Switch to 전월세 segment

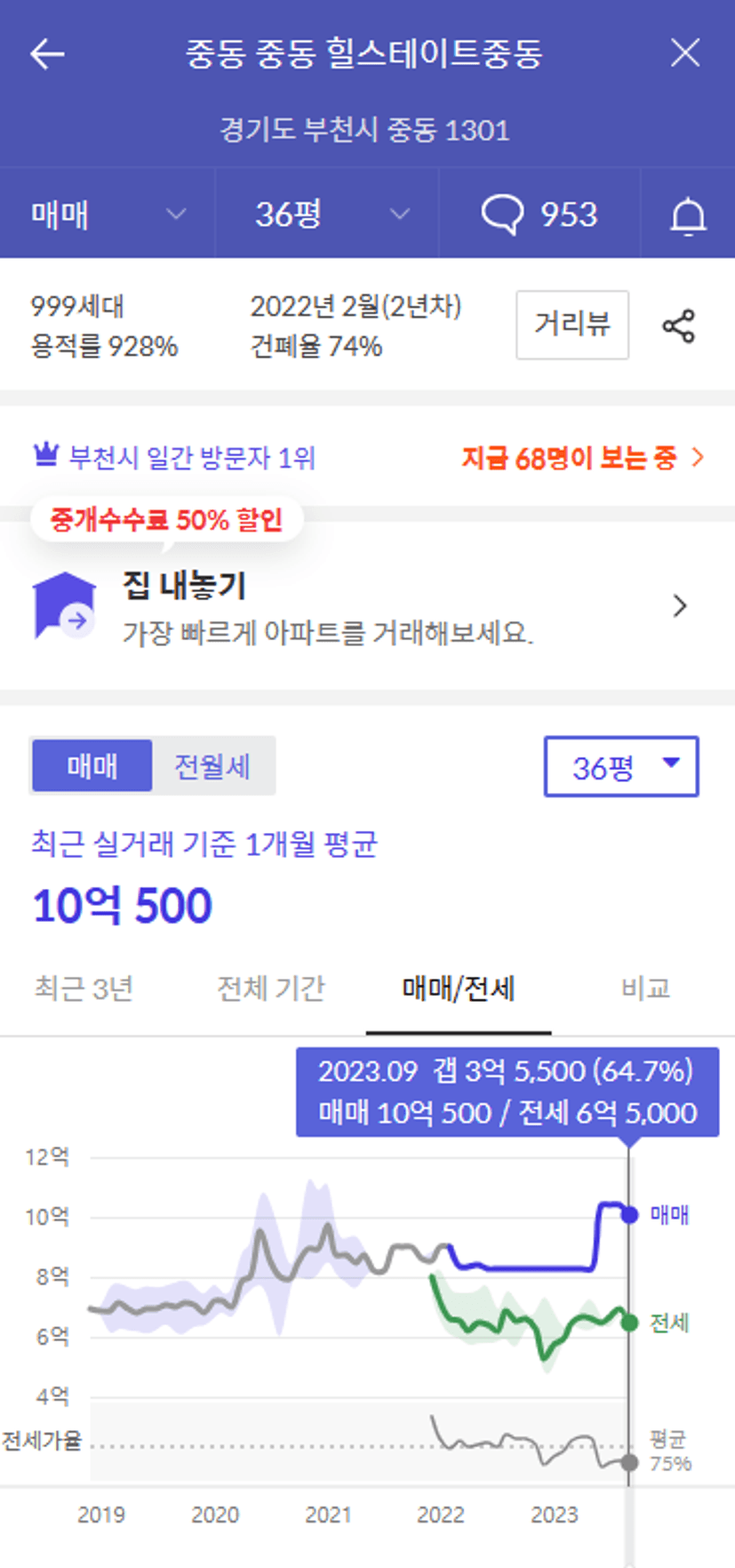212,765
